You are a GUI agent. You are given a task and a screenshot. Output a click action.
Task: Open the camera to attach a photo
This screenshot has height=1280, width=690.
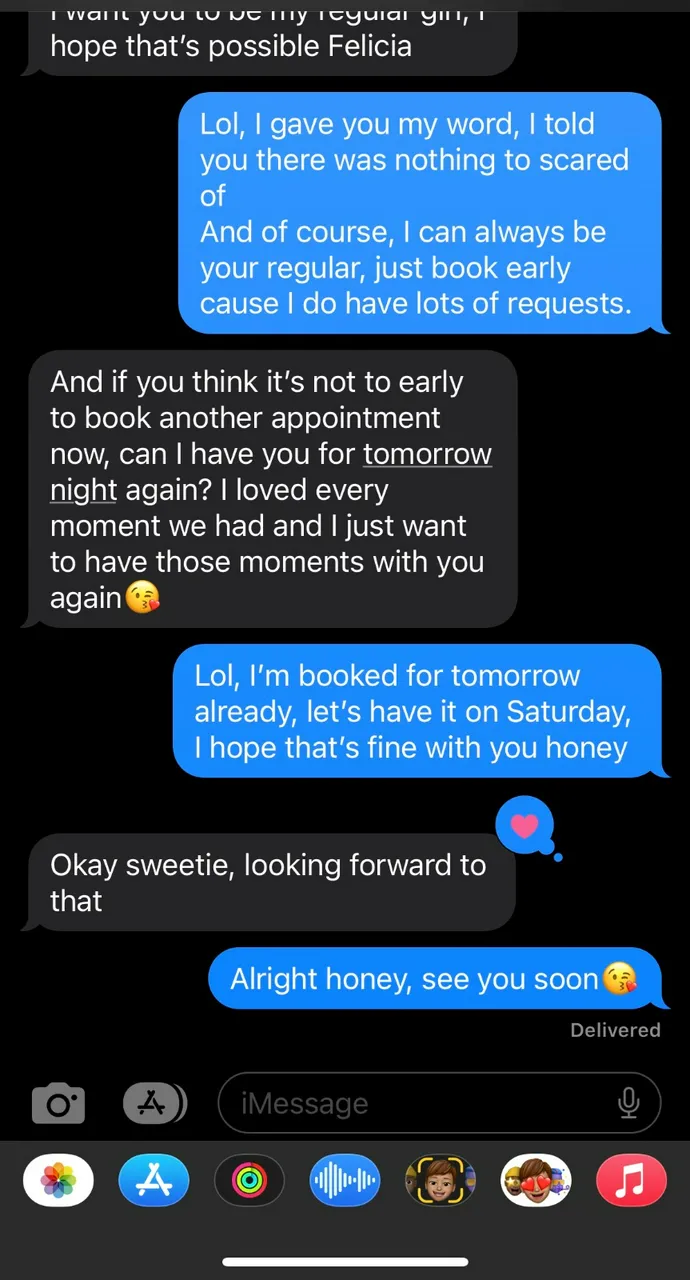(x=58, y=1104)
